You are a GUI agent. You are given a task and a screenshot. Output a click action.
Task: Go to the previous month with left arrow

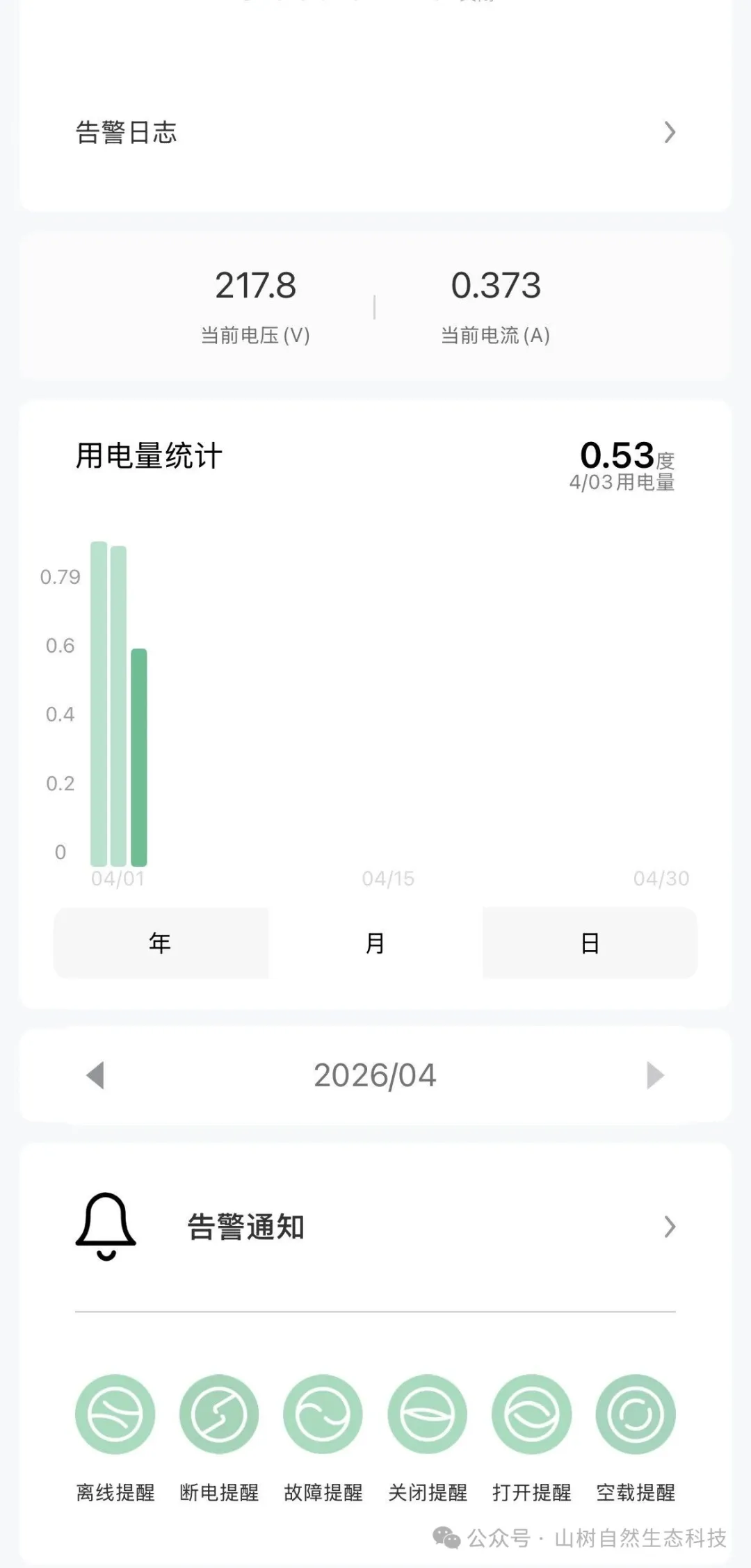pyautogui.click(x=97, y=1075)
